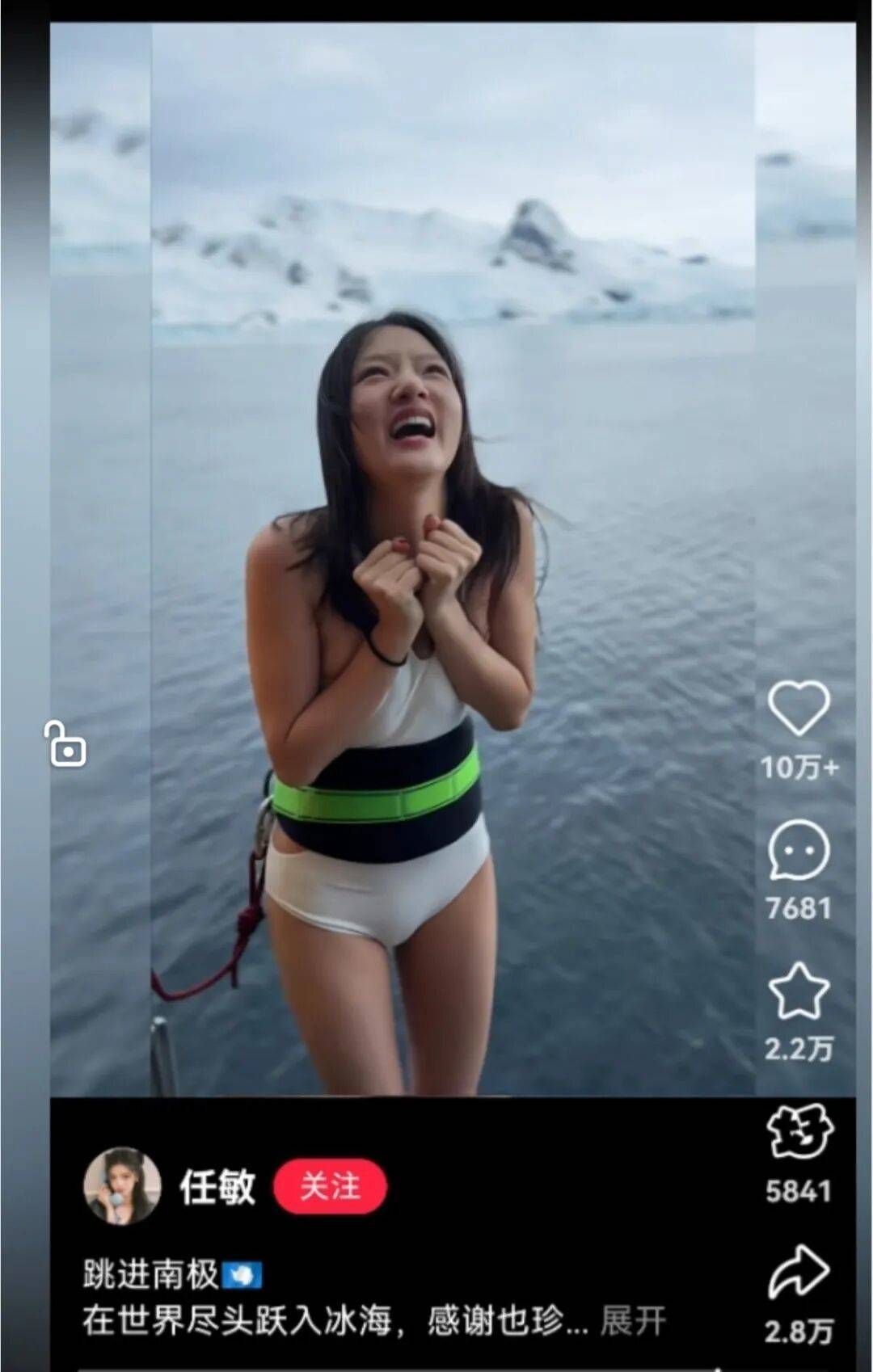Image resolution: width=873 pixels, height=1372 pixels.
Task: Share this video with the arrow icon
Action: click(x=799, y=1272)
